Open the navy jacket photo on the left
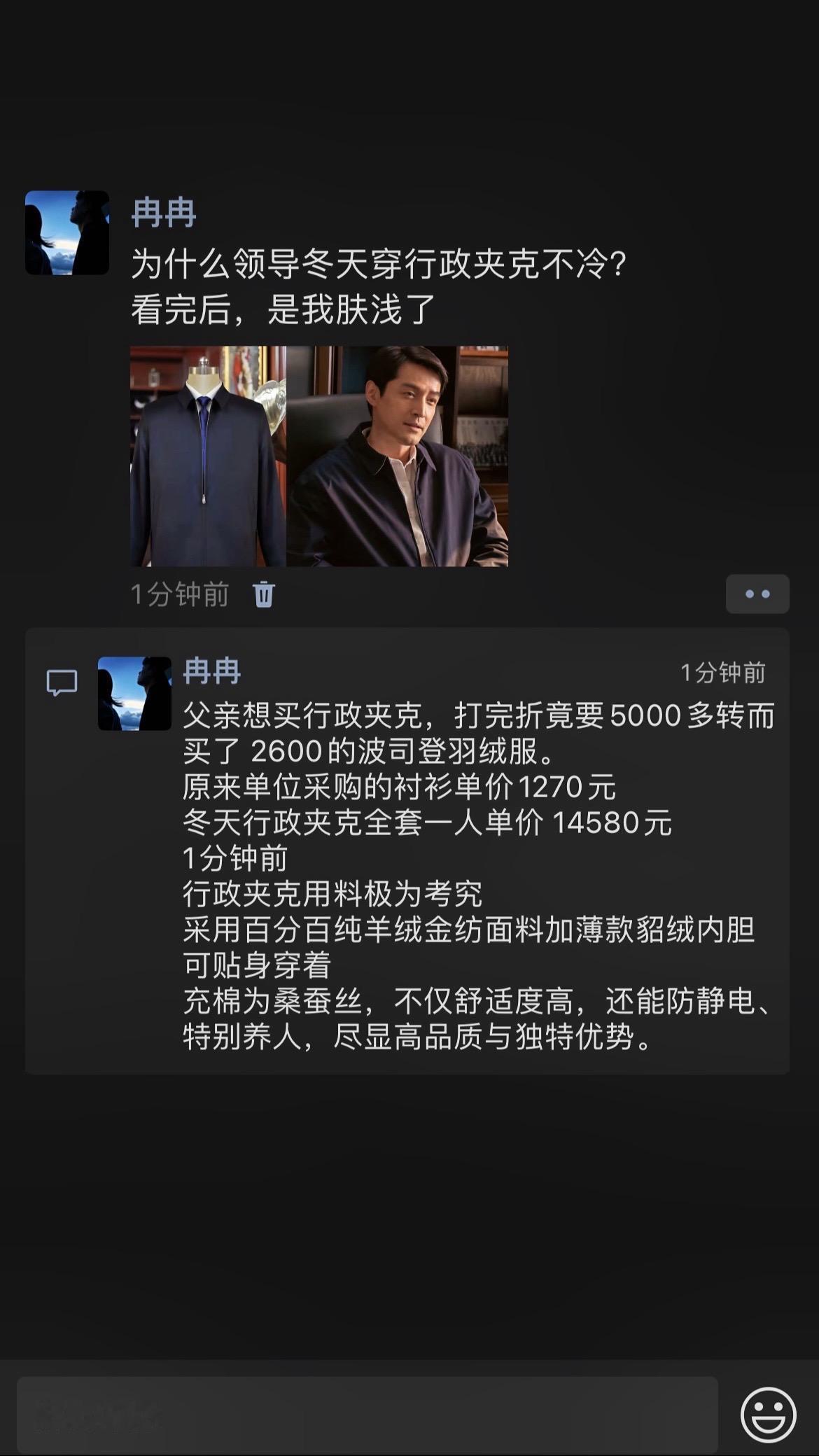 point(206,455)
